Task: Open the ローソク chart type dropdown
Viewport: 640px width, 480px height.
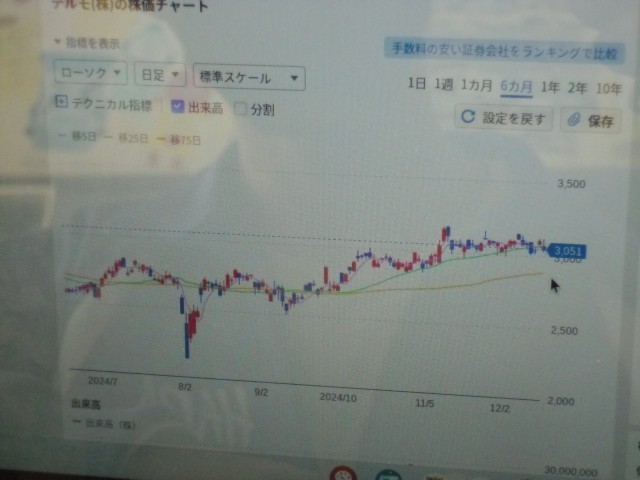Action: click(x=91, y=73)
